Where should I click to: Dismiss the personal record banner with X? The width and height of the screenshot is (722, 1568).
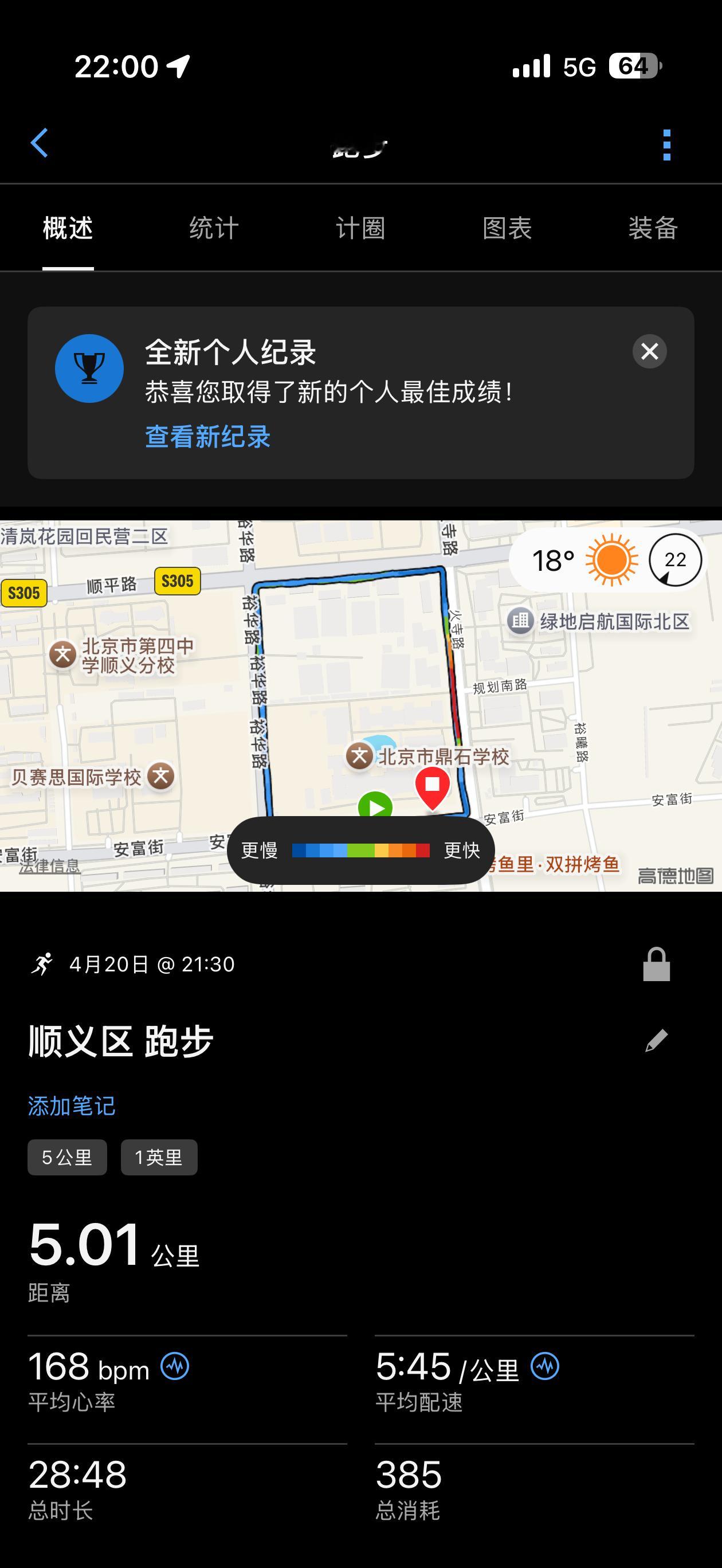[649, 351]
